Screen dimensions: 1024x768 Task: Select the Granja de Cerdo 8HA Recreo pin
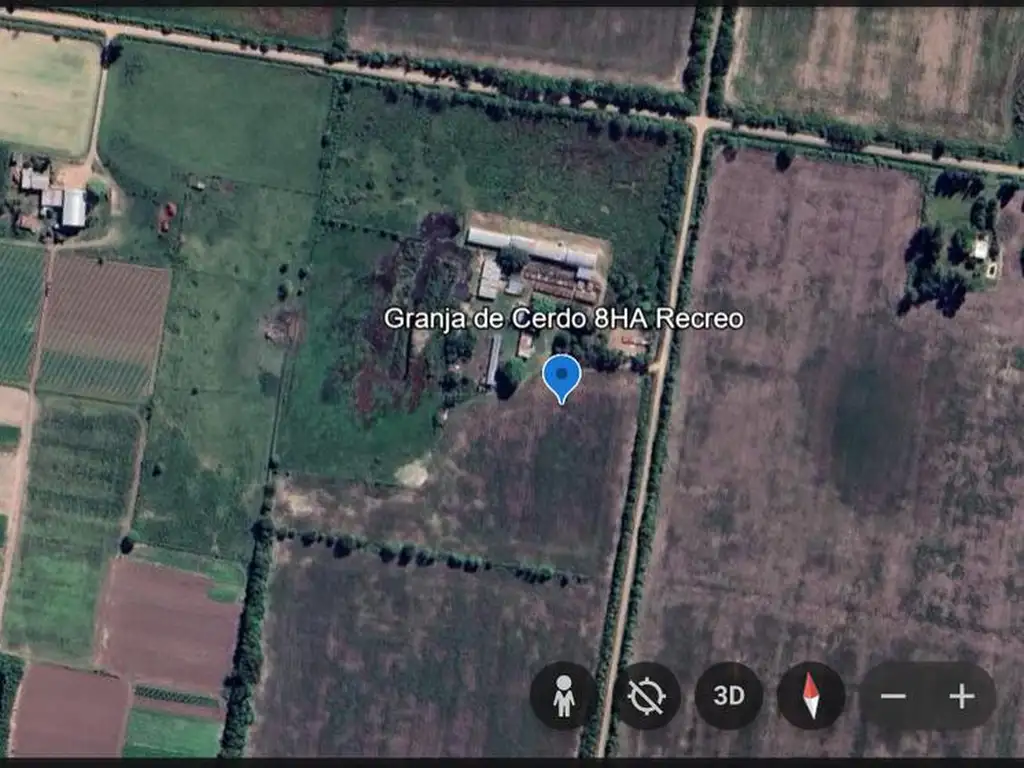coord(561,378)
